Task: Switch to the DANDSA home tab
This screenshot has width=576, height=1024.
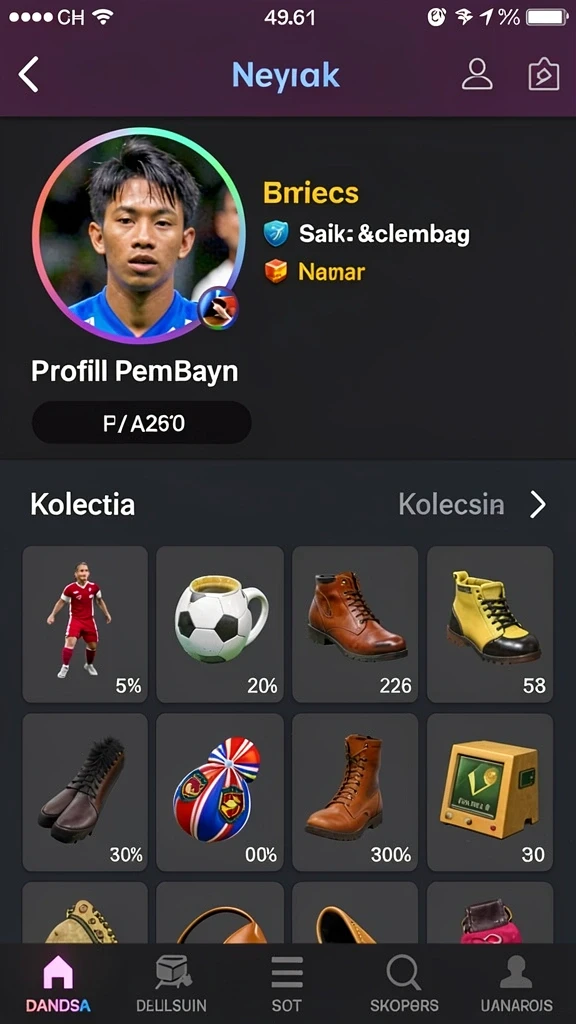Action: (x=58, y=984)
